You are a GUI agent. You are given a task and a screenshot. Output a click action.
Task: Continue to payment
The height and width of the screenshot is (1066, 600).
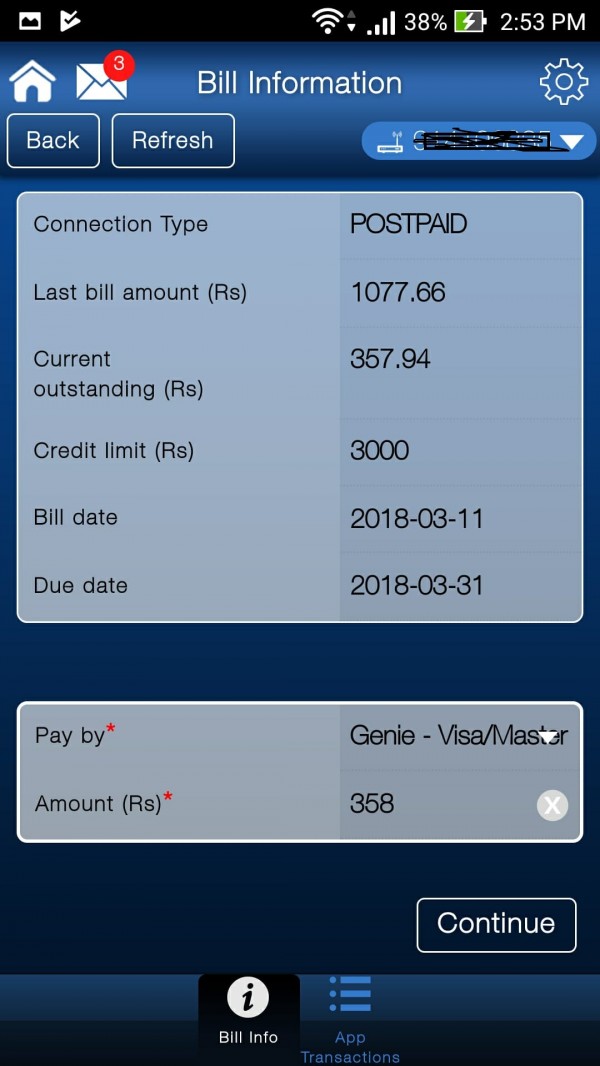click(496, 924)
